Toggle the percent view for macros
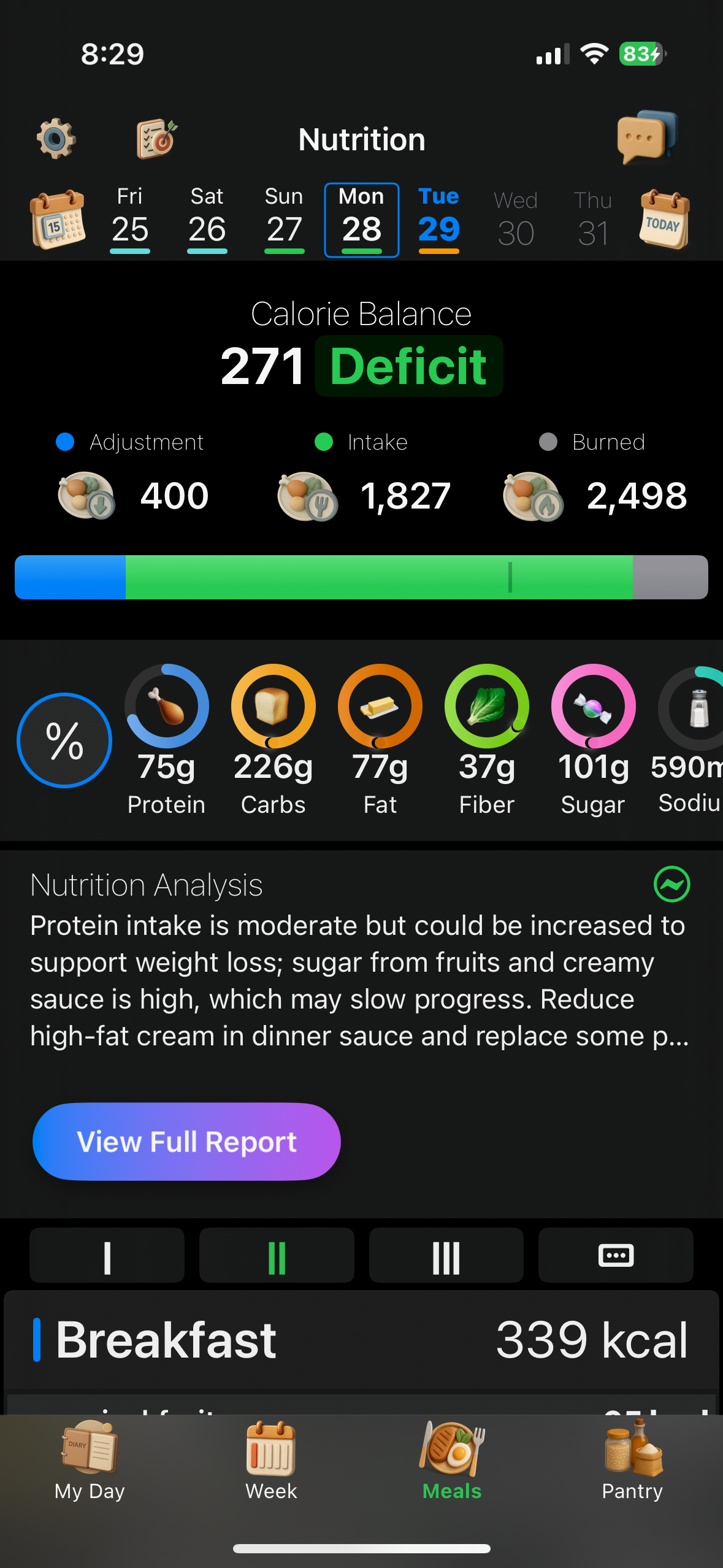The height and width of the screenshot is (1568, 723). click(64, 740)
